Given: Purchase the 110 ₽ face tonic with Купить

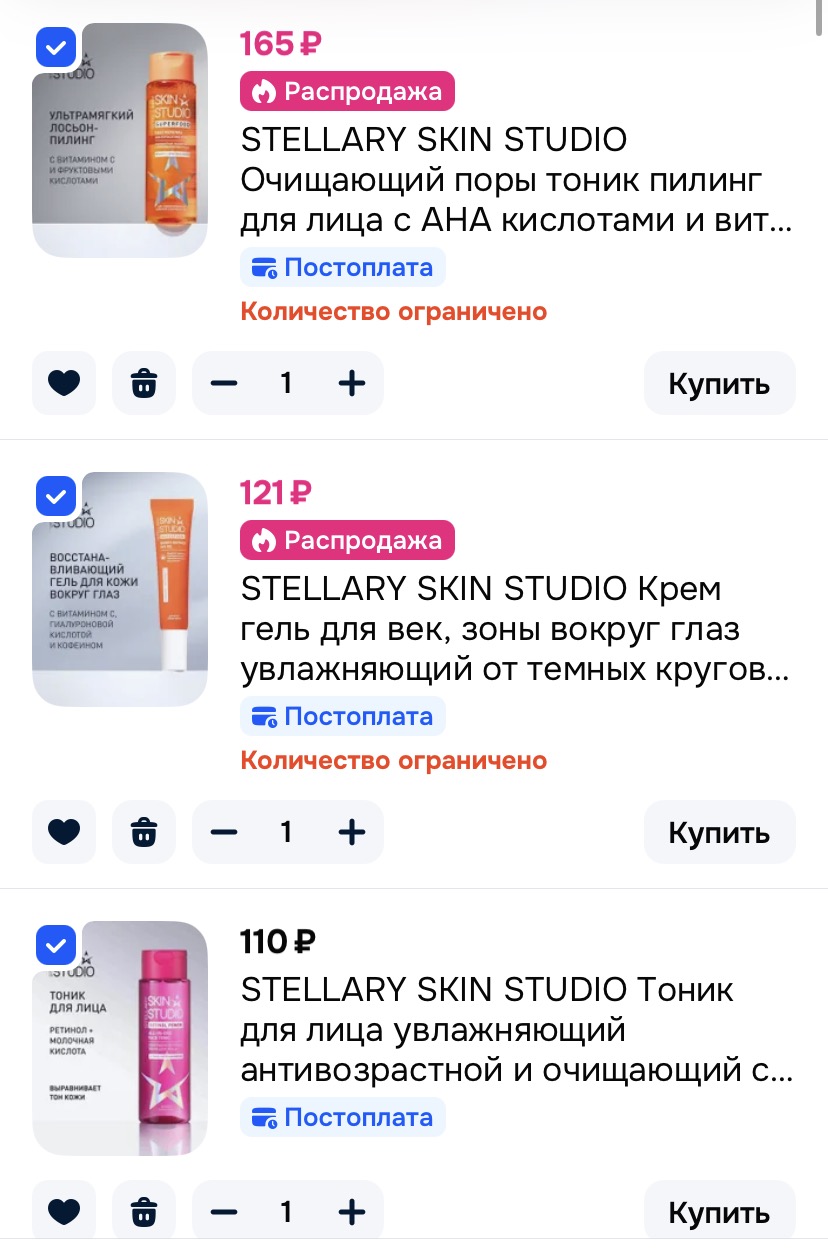Looking at the screenshot, I should tap(719, 1213).
